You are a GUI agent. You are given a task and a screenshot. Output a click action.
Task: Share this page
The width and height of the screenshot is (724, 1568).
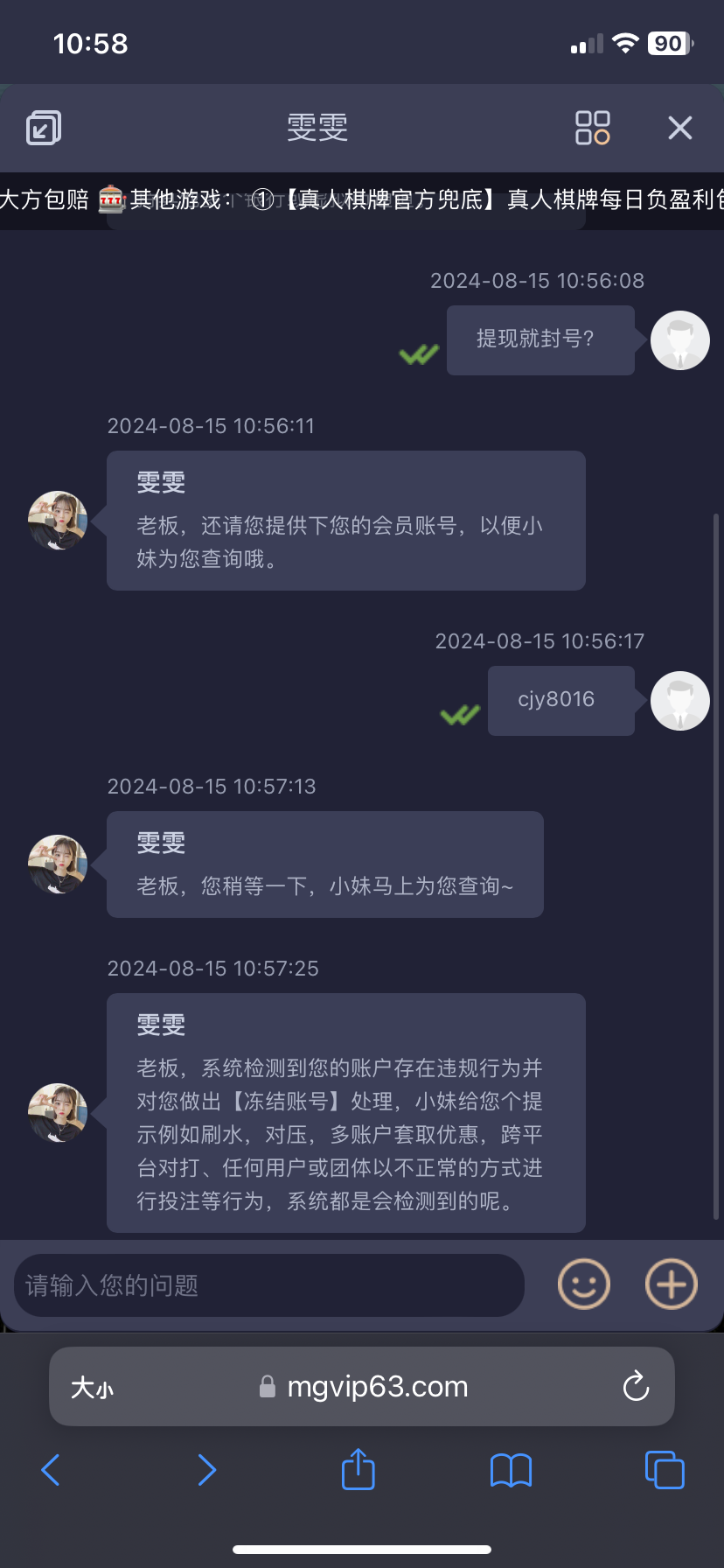358,1469
